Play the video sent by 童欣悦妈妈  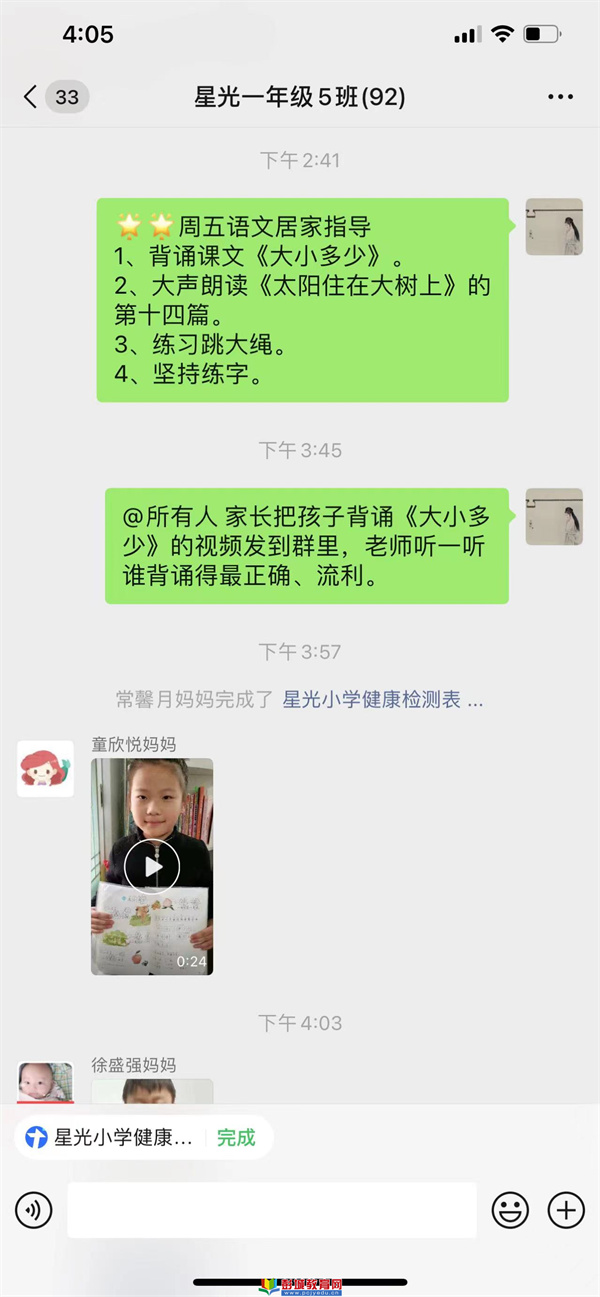tap(152, 866)
